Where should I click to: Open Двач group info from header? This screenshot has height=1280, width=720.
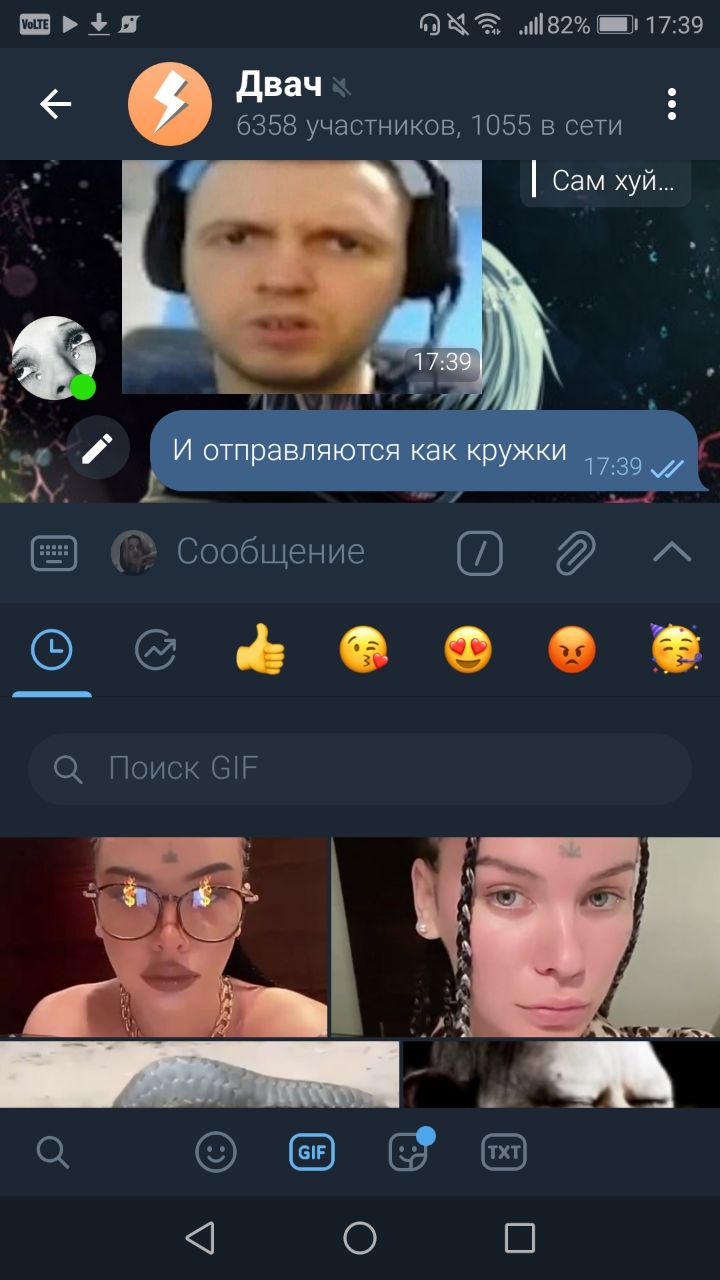click(x=400, y=104)
